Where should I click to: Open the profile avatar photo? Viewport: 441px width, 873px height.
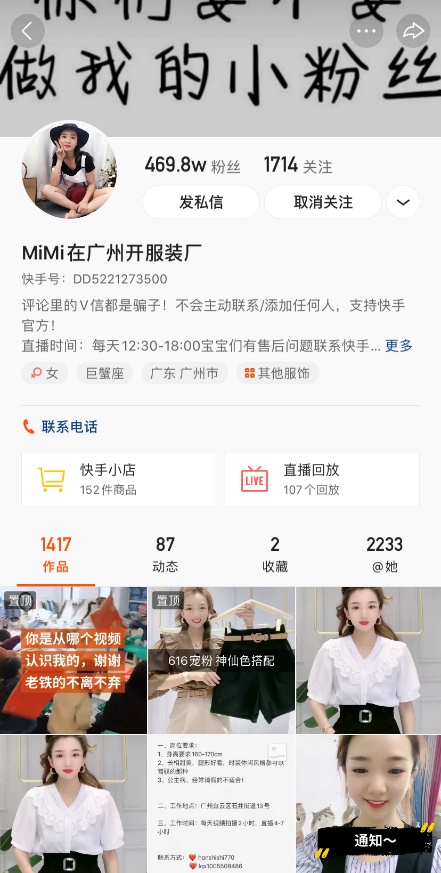(x=69, y=170)
